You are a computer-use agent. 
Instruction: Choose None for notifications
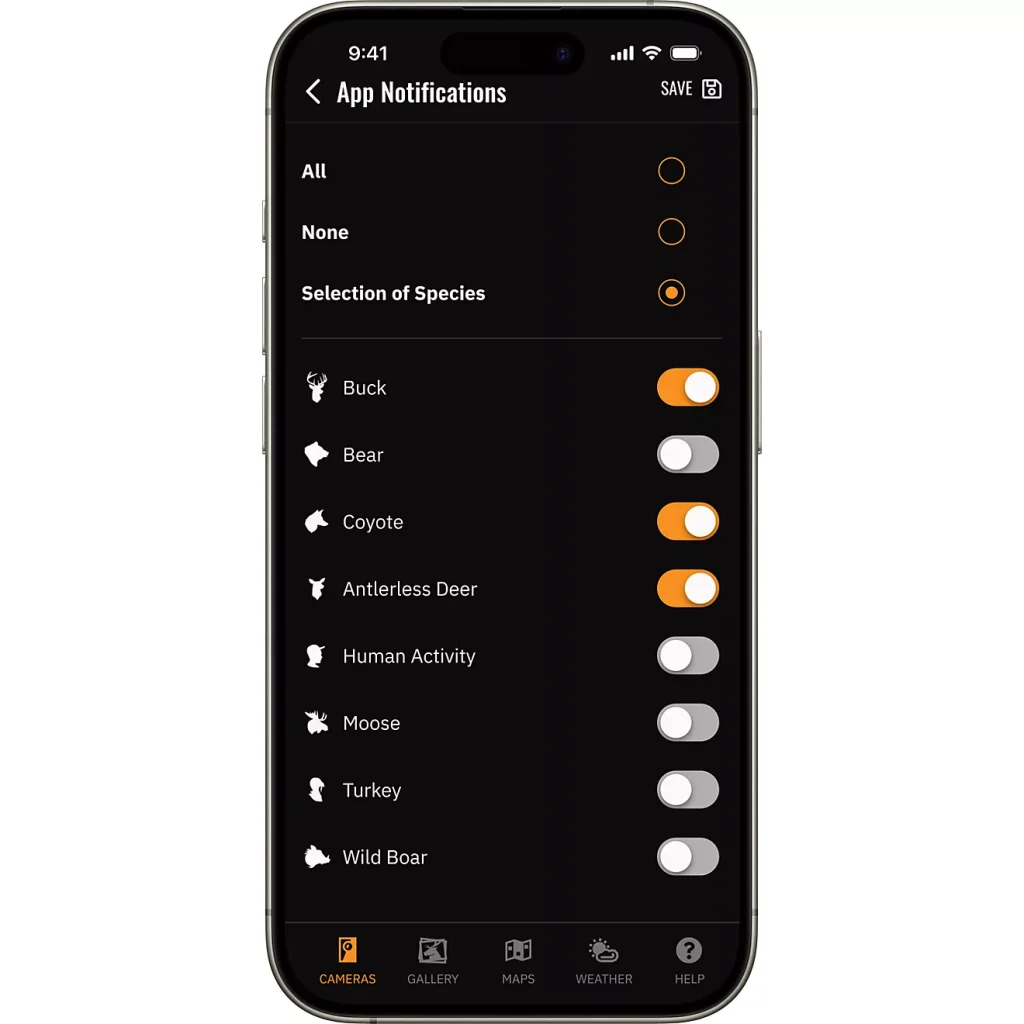click(671, 232)
